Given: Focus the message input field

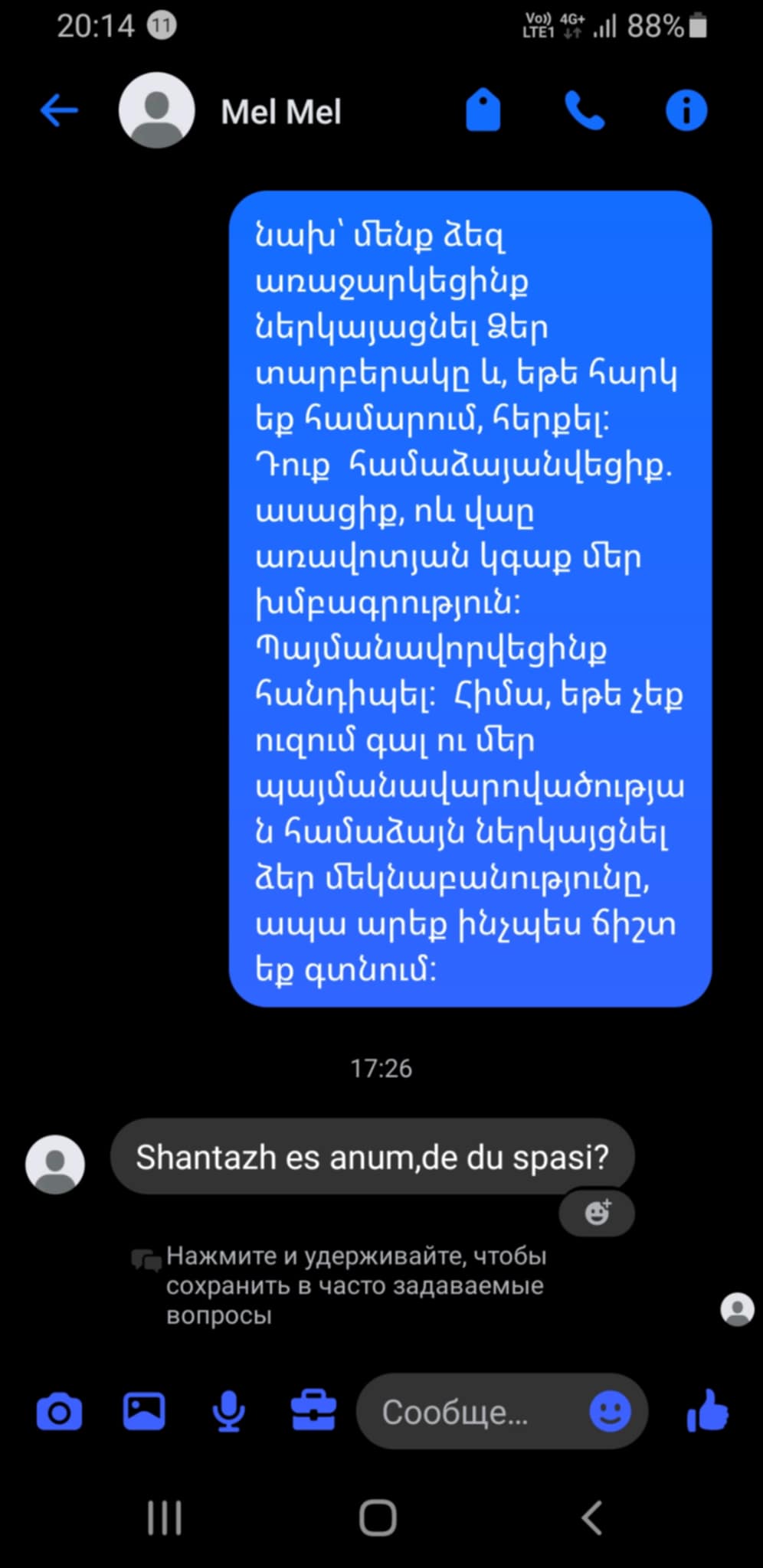Looking at the screenshot, I should pos(467,1412).
